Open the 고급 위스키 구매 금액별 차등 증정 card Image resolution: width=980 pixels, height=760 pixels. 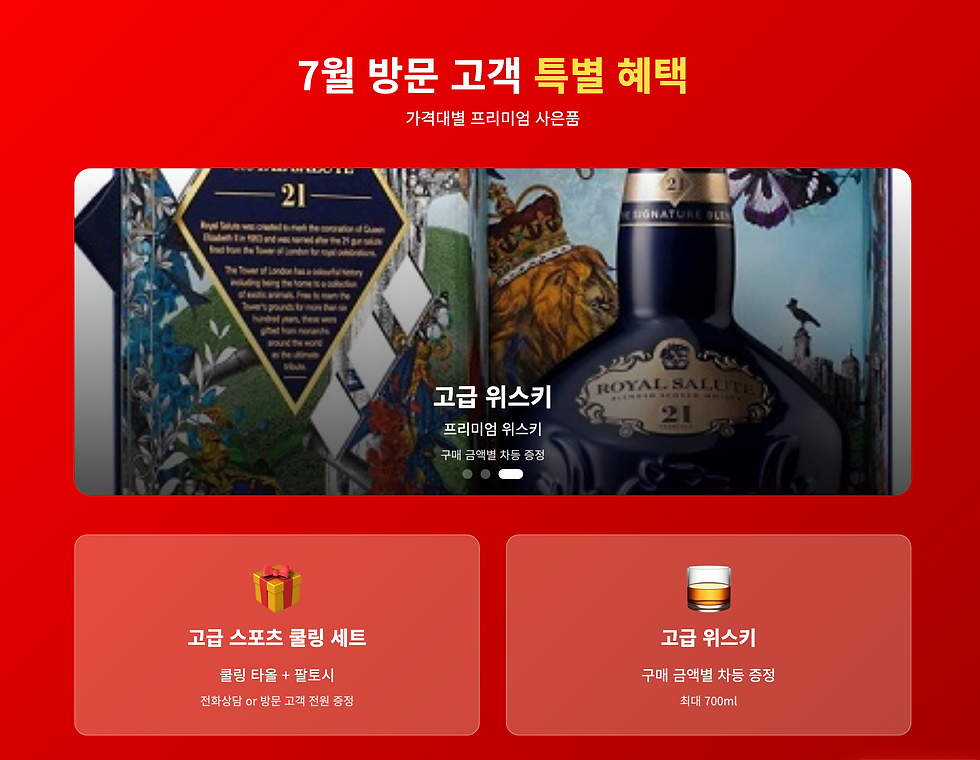[x=708, y=635]
